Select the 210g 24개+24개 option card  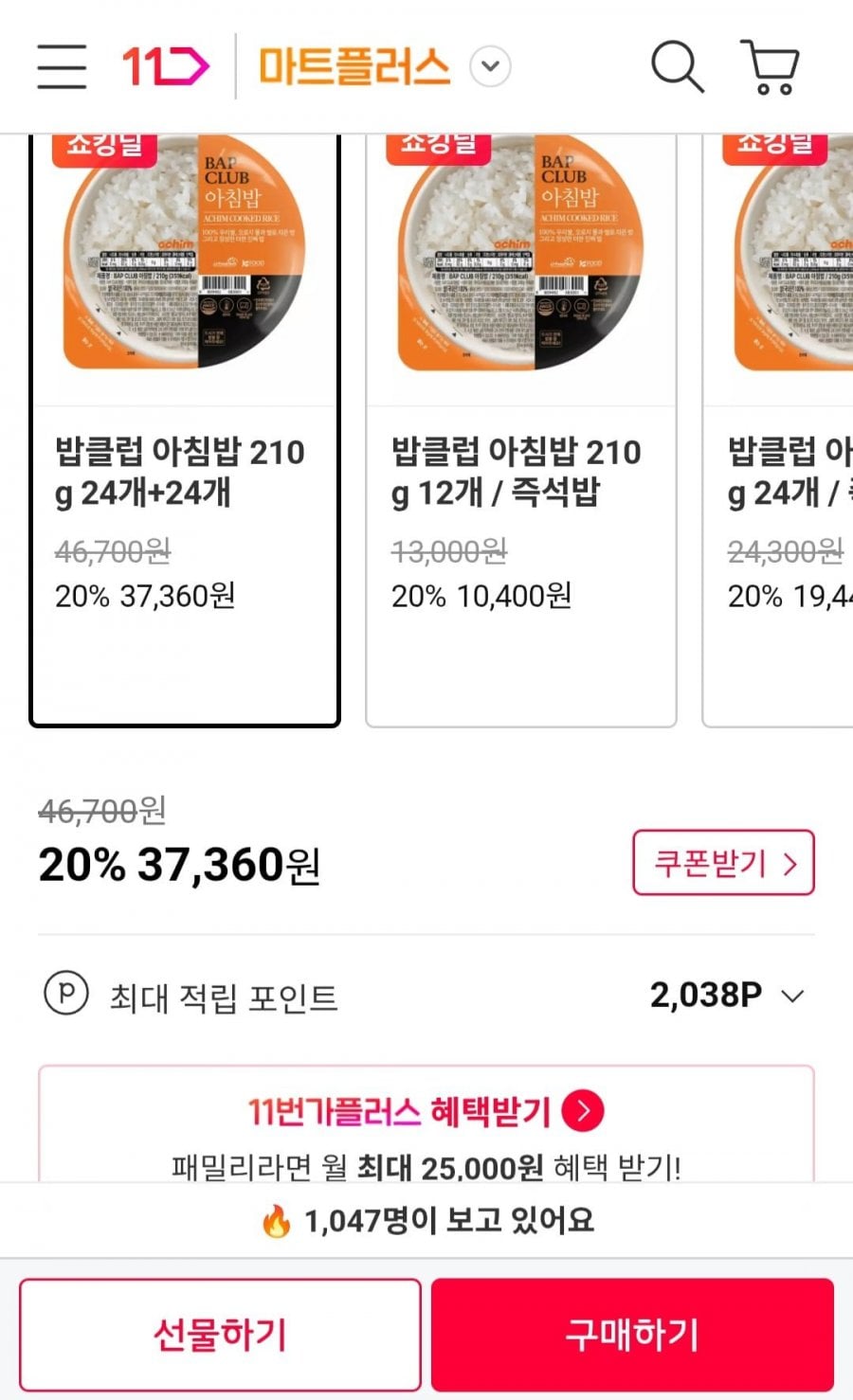tap(185, 431)
